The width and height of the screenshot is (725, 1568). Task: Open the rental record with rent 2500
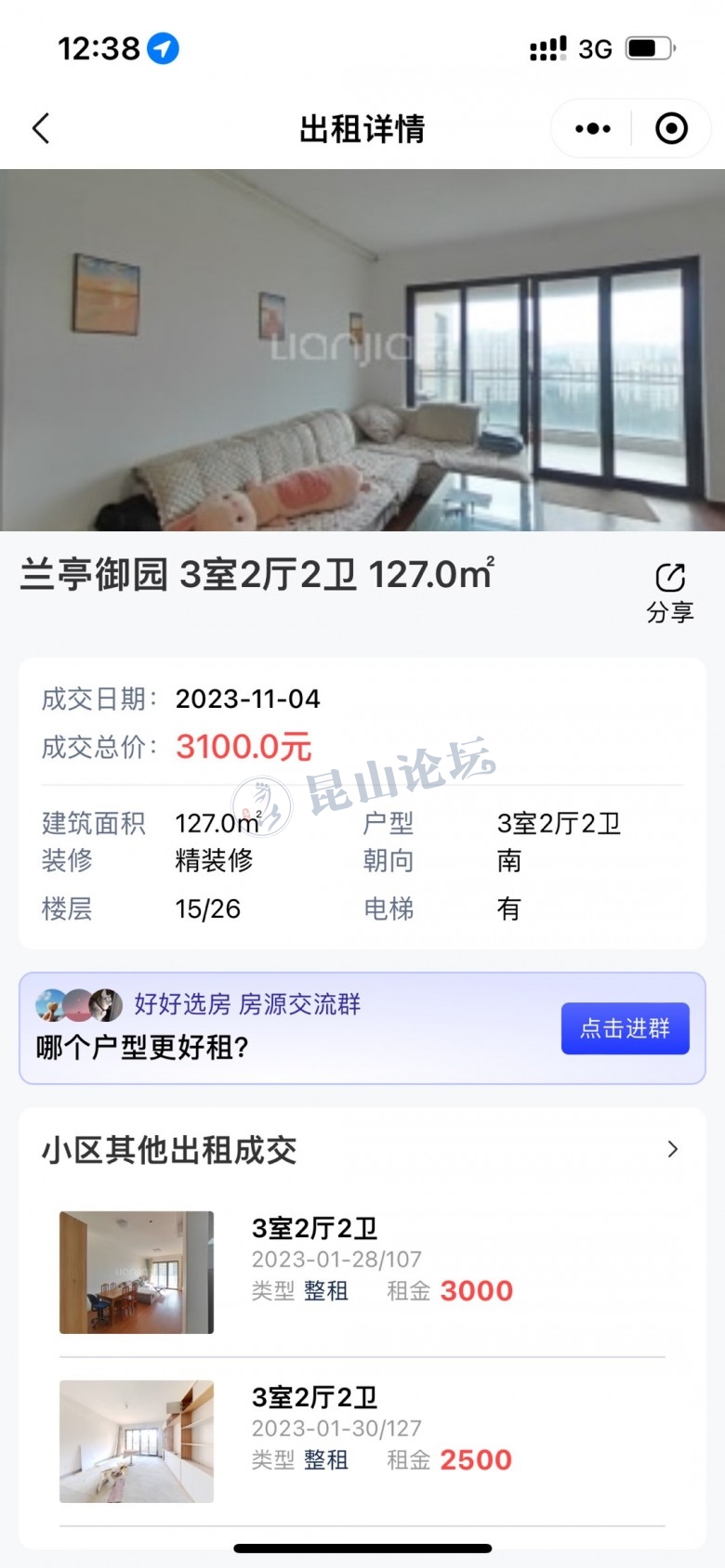click(x=362, y=1441)
